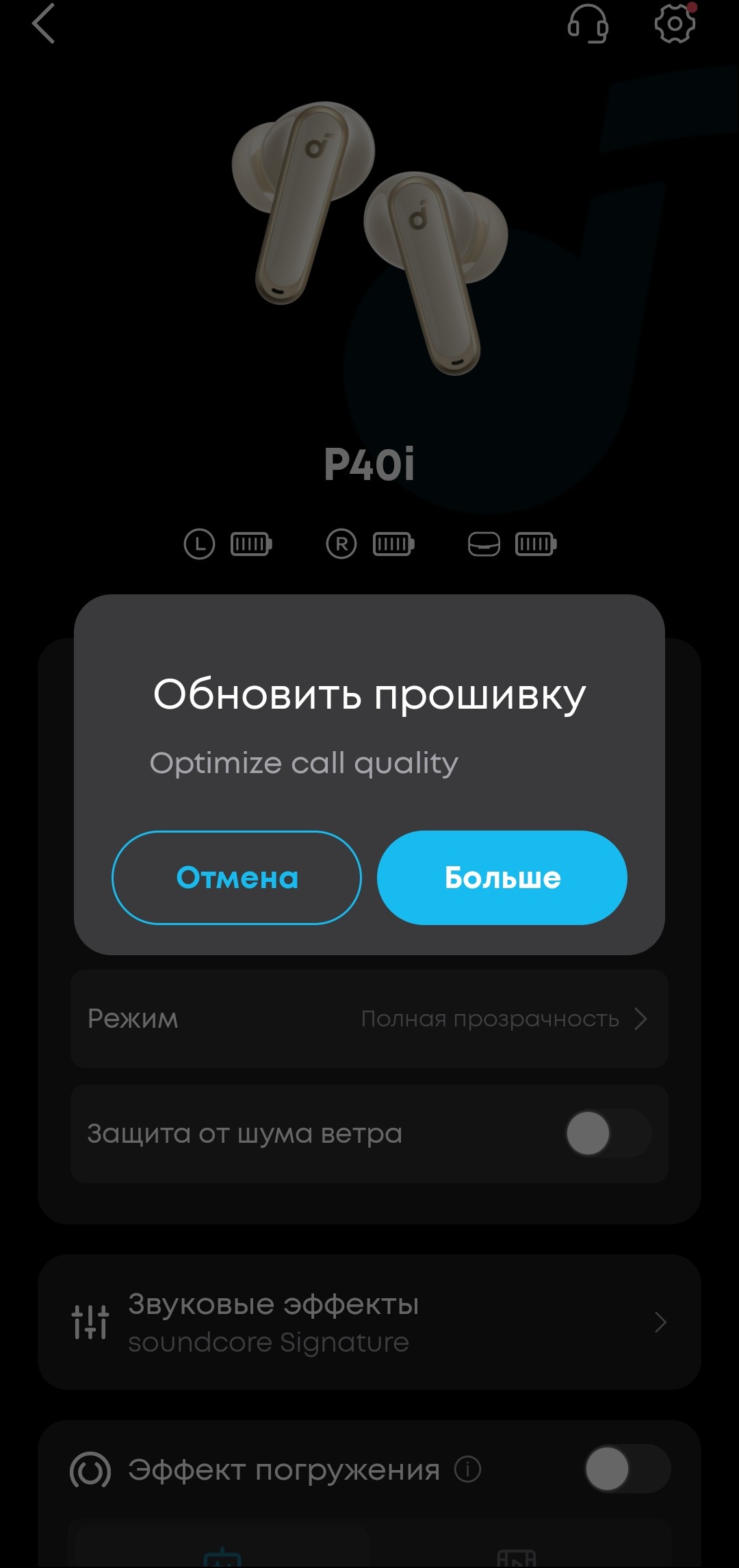
Task: Show info about Эффект погружения
Action: pyautogui.click(x=468, y=1469)
